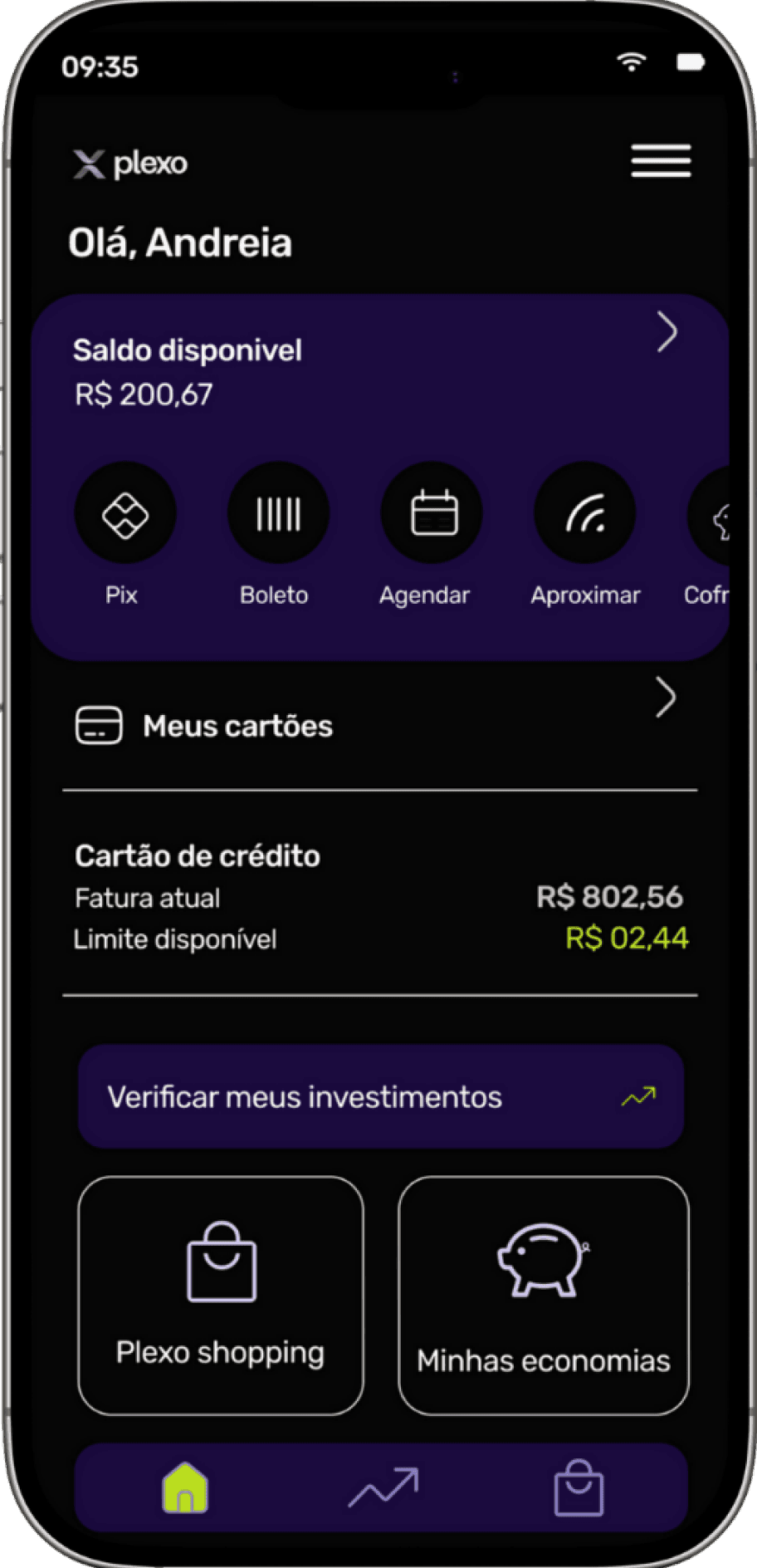Open the Boleto payment option
Screen dimensions: 757x1568
(277, 514)
